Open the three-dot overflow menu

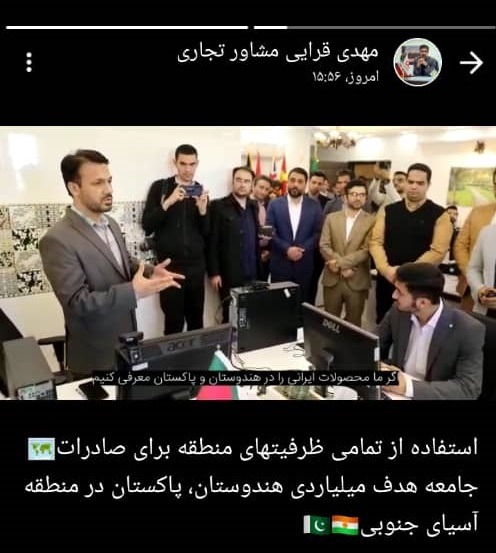point(29,62)
